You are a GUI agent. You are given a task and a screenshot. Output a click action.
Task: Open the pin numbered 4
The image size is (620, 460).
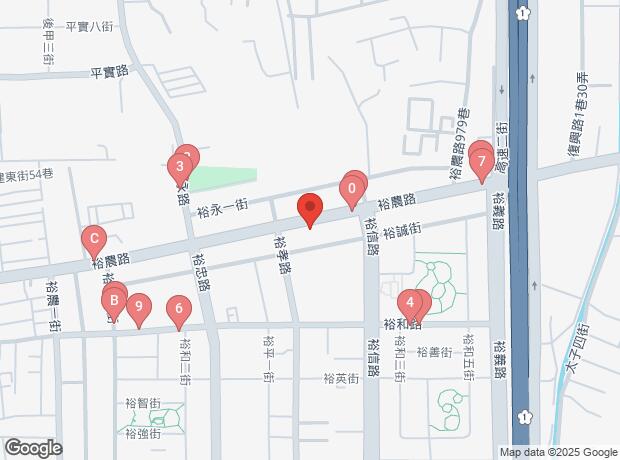[410, 303]
